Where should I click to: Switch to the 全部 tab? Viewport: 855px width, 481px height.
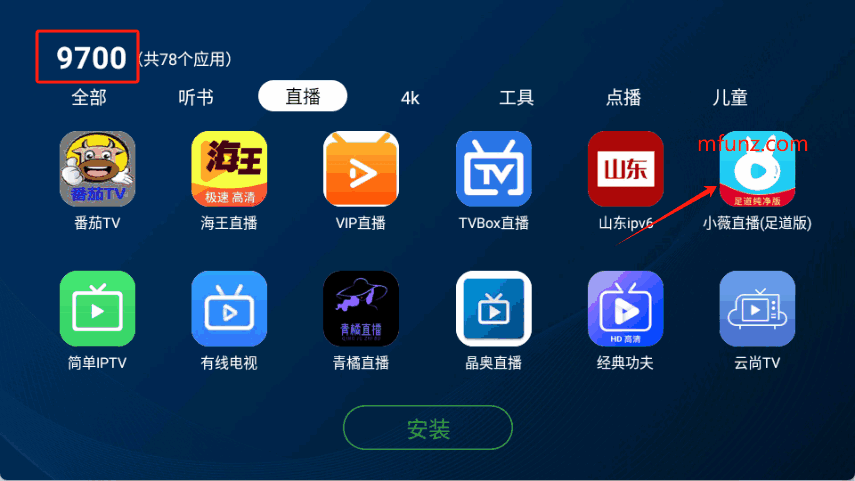pyautogui.click(x=89, y=97)
